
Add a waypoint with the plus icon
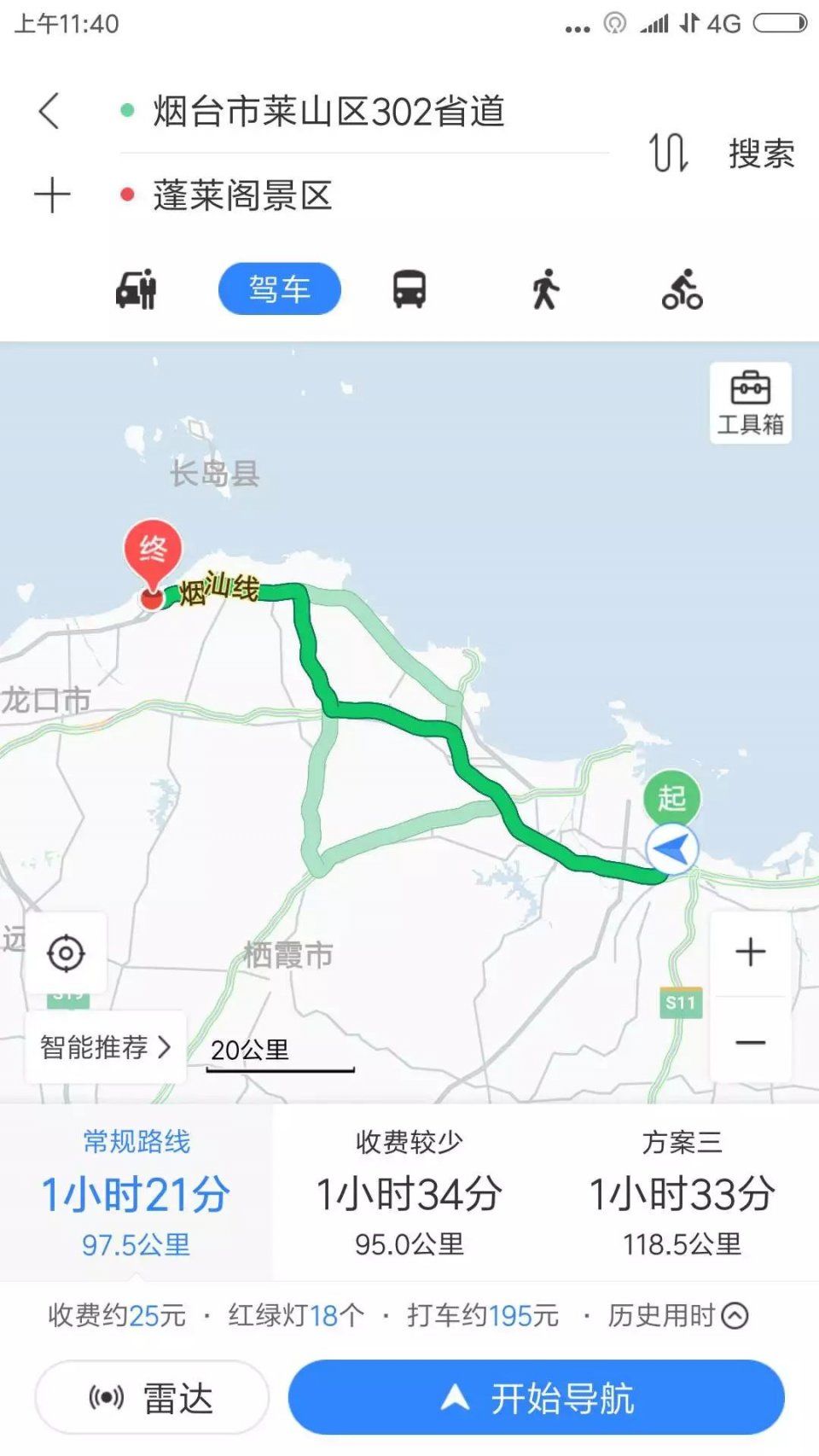52,195
